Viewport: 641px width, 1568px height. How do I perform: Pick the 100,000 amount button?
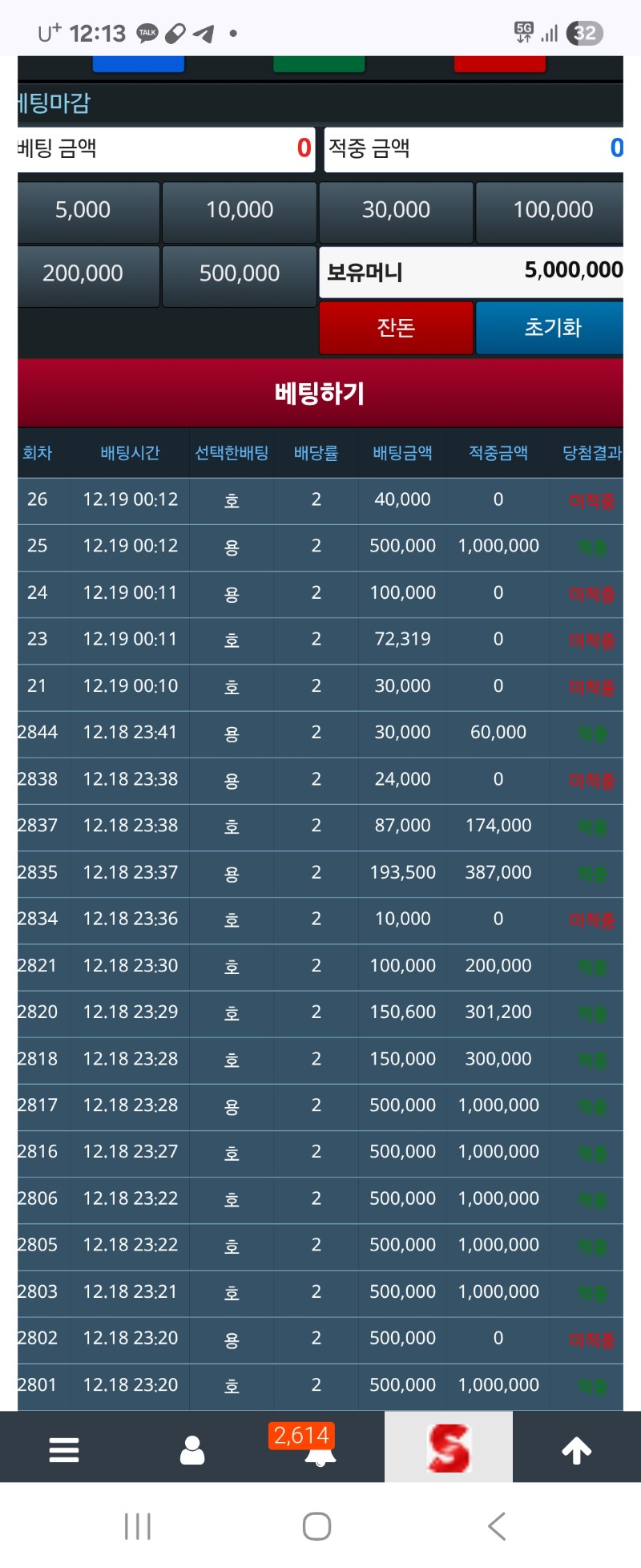coord(552,211)
